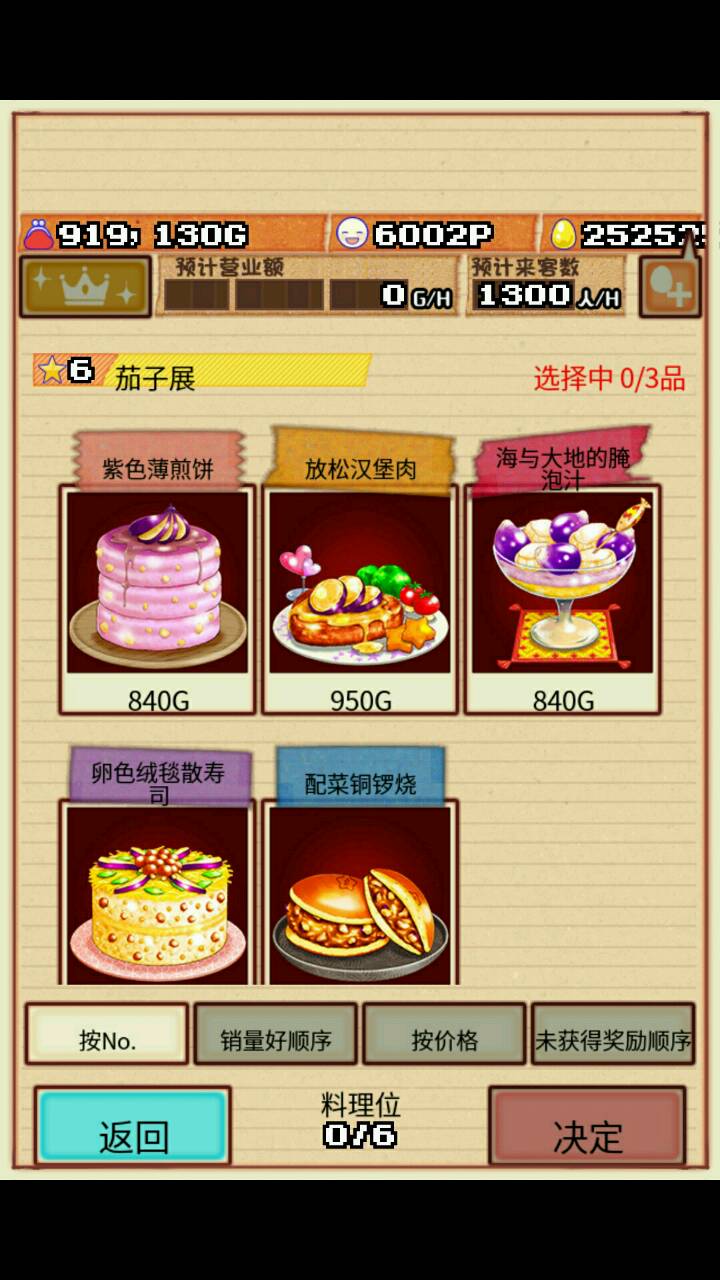Open the crown ranking button
The width and height of the screenshot is (720, 1280).
tap(85, 287)
